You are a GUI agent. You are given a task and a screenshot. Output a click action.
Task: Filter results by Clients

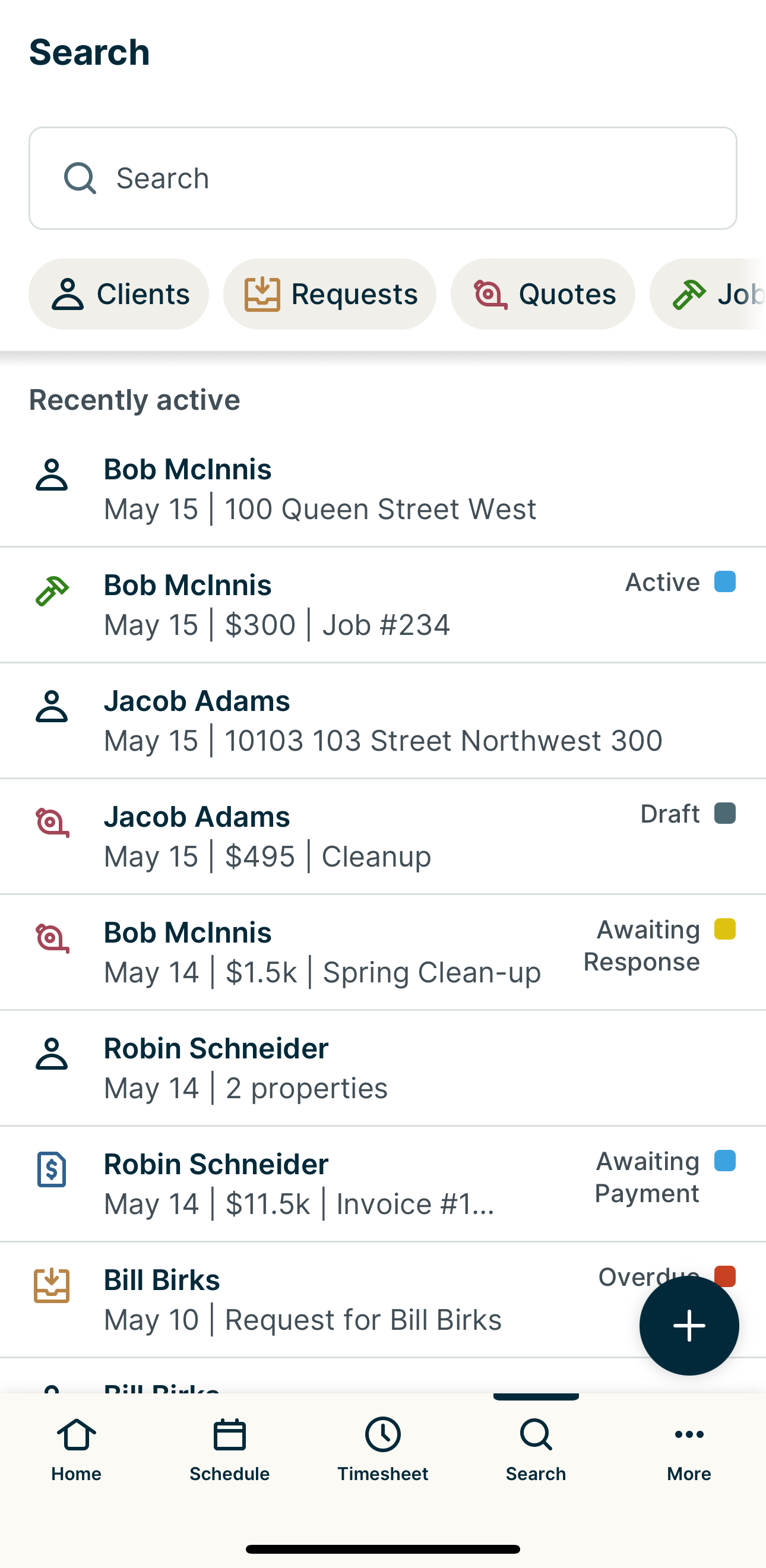[118, 293]
